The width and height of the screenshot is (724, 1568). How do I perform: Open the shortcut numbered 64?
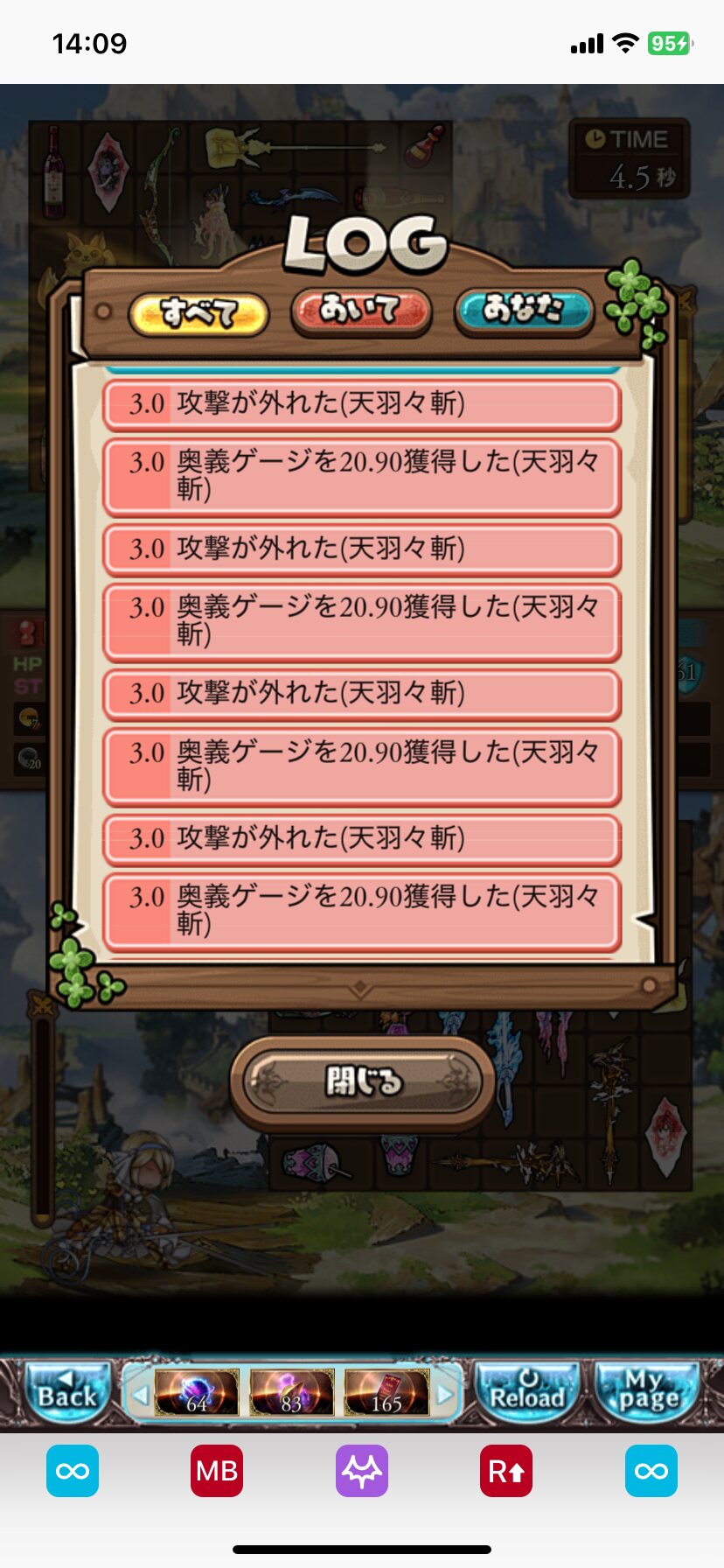(197, 1392)
